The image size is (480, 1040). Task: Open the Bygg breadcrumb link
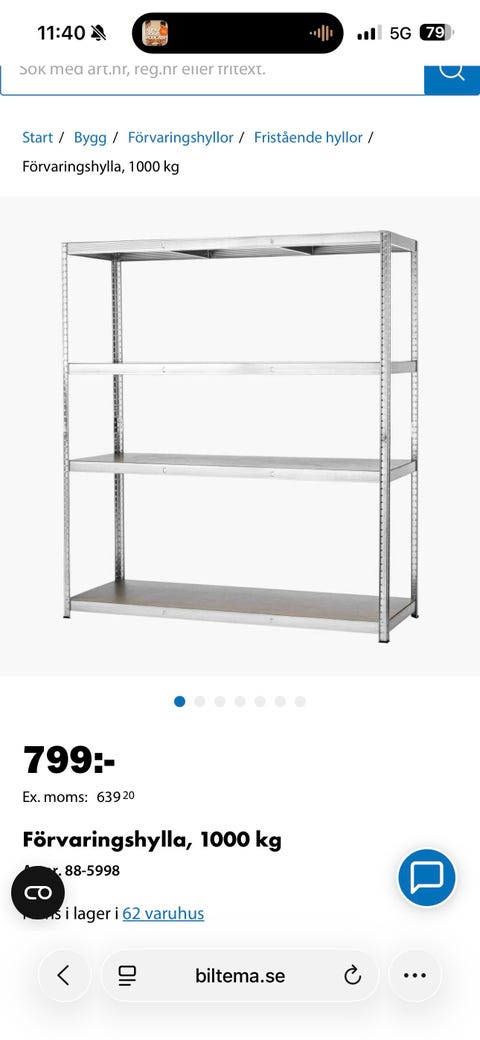point(90,137)
